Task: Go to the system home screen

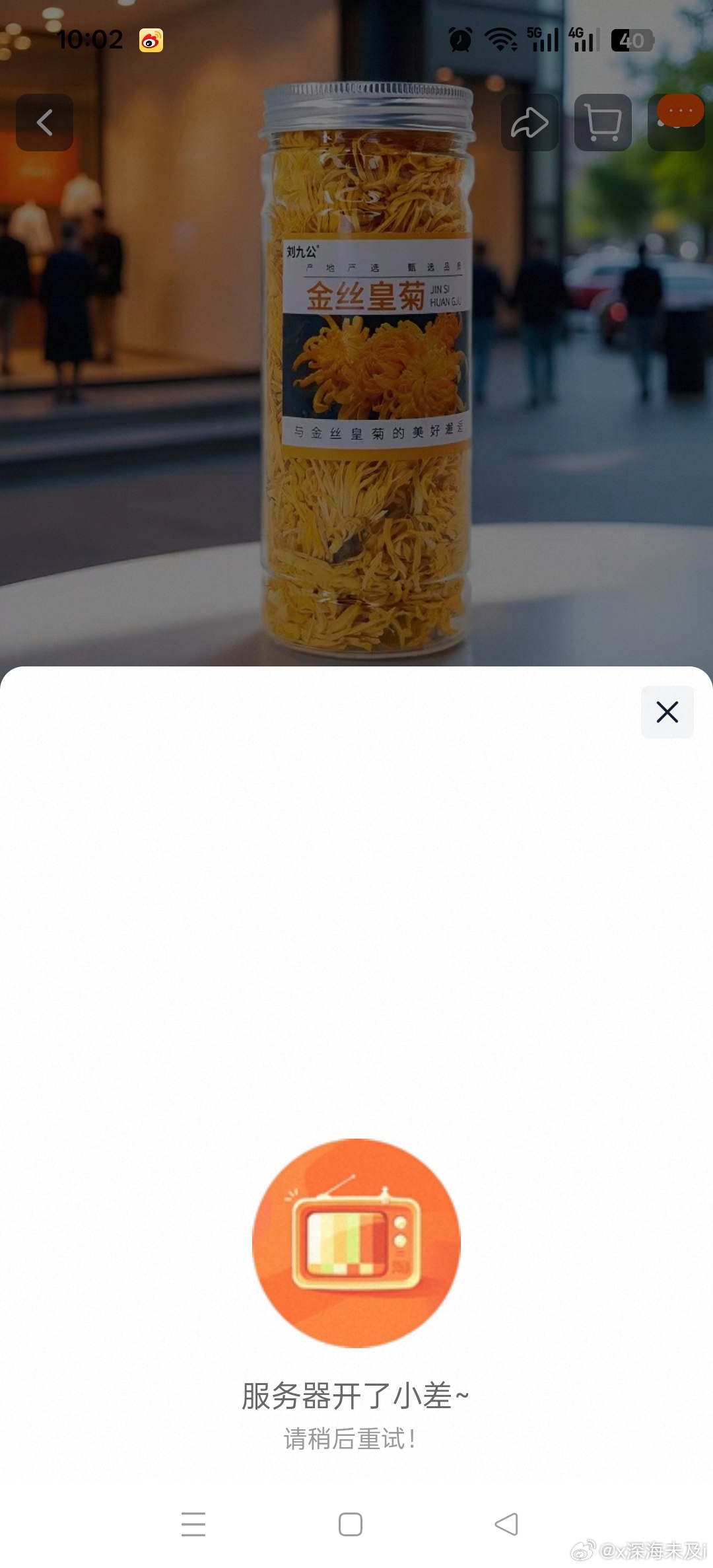Action: [350, 1524]
